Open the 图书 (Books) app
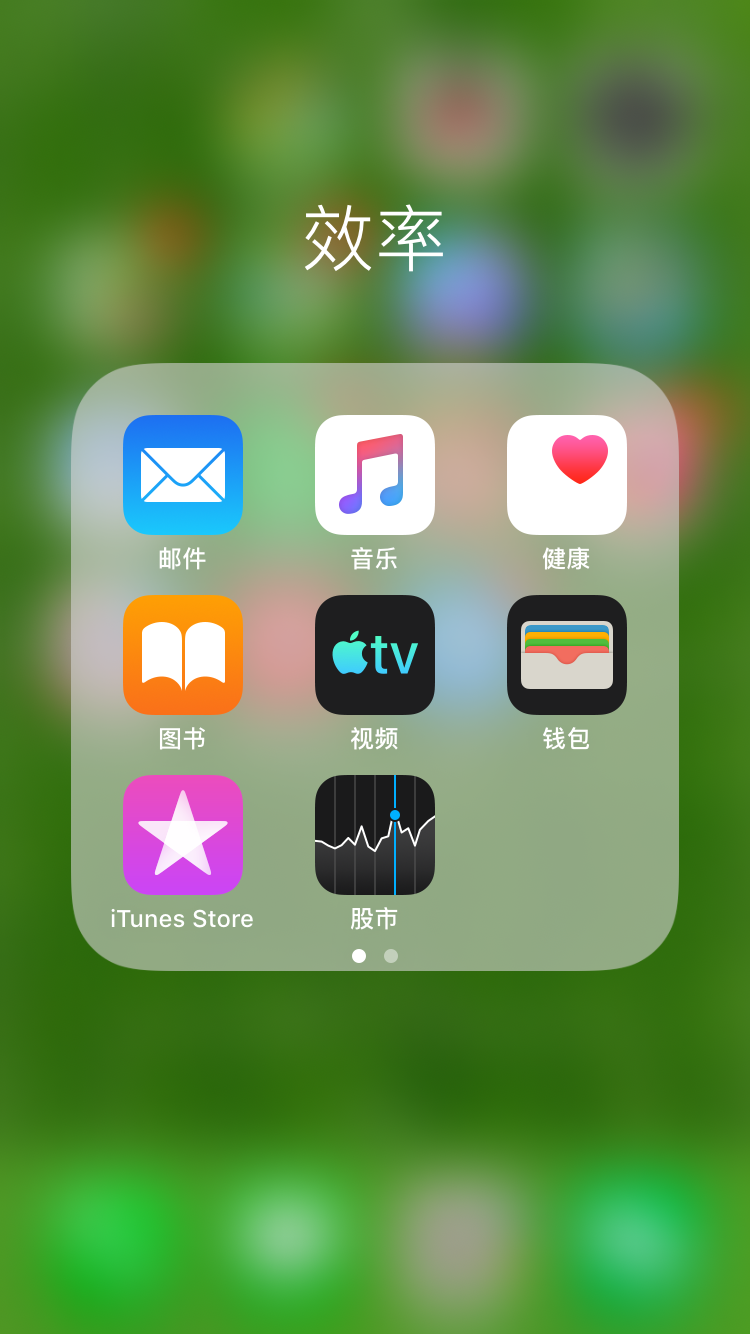Image resolution: width=750 pixels, height=1334 pixels. [183, 655]
